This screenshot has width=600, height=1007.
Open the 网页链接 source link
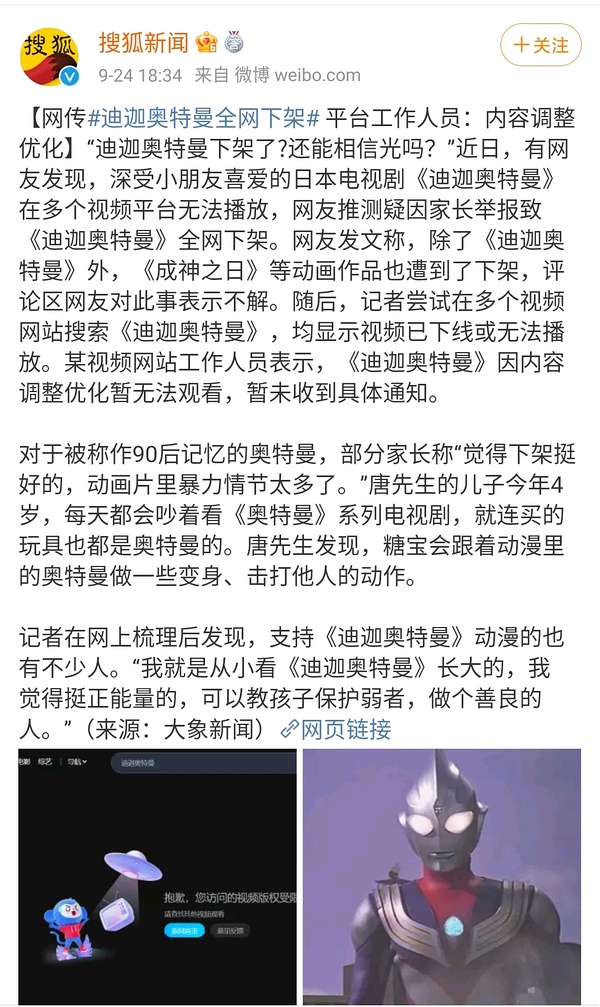[336, 728]
